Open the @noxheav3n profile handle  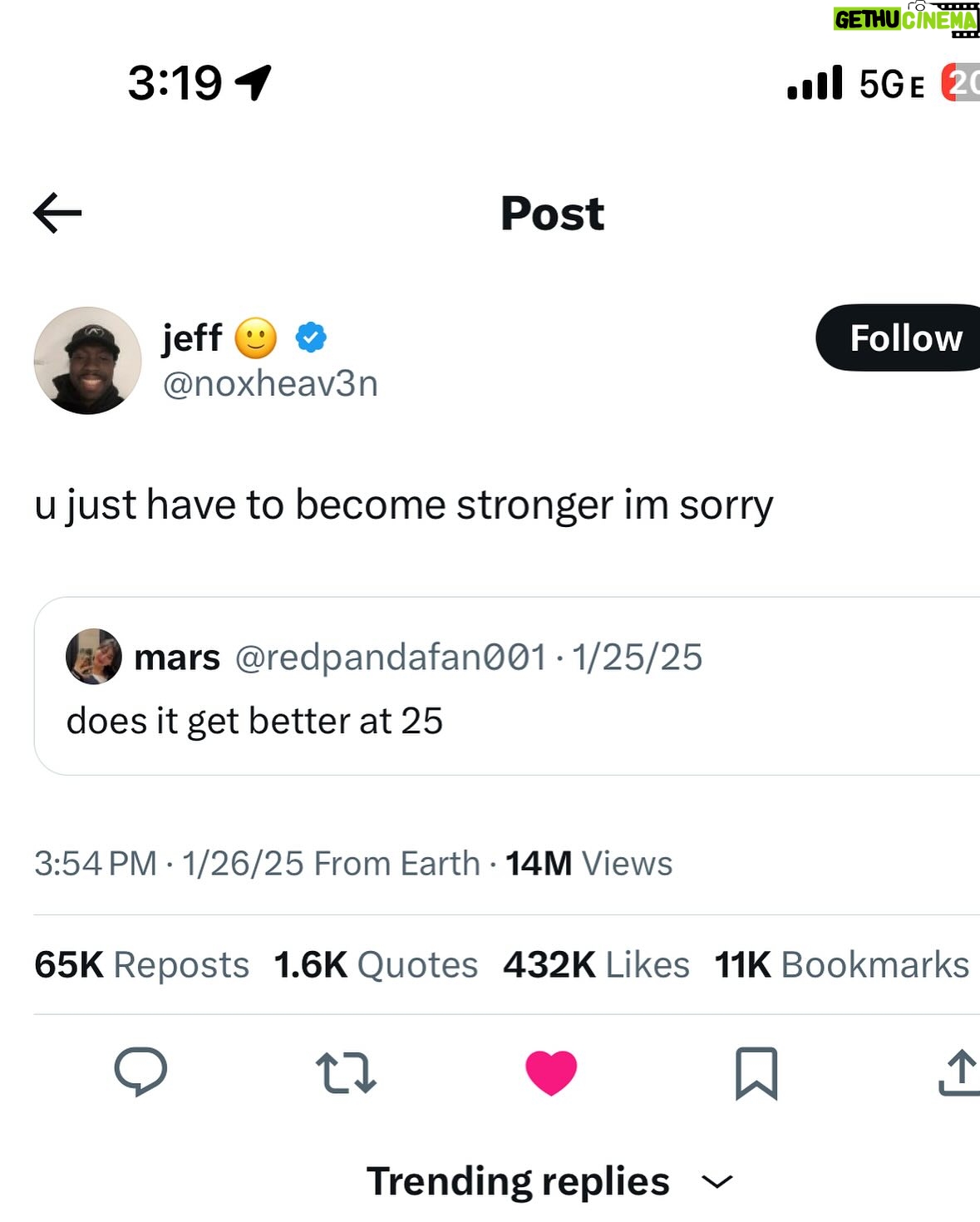(x=270, y=384)
